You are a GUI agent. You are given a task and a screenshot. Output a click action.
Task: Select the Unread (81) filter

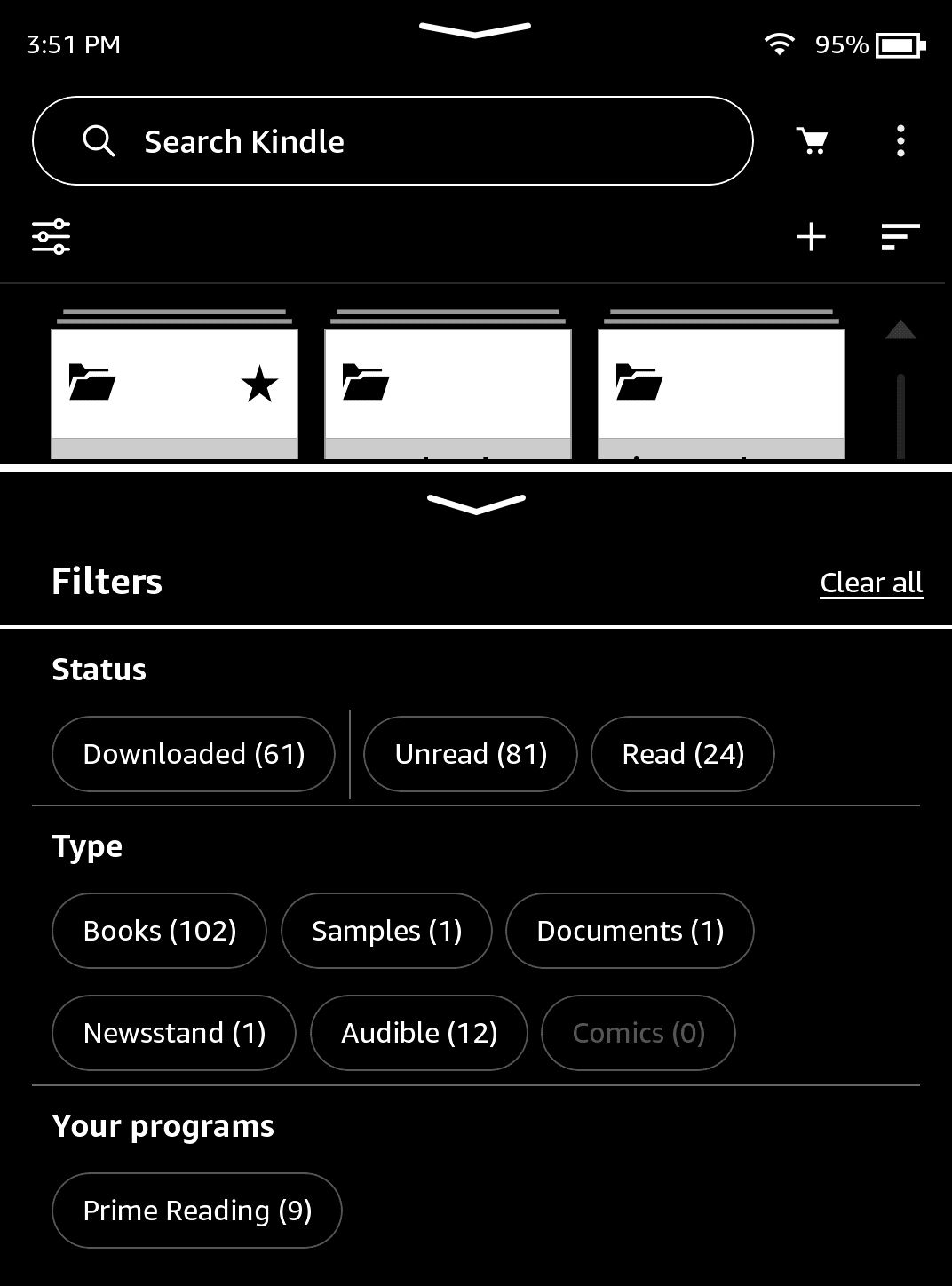[x=471, y=754]
